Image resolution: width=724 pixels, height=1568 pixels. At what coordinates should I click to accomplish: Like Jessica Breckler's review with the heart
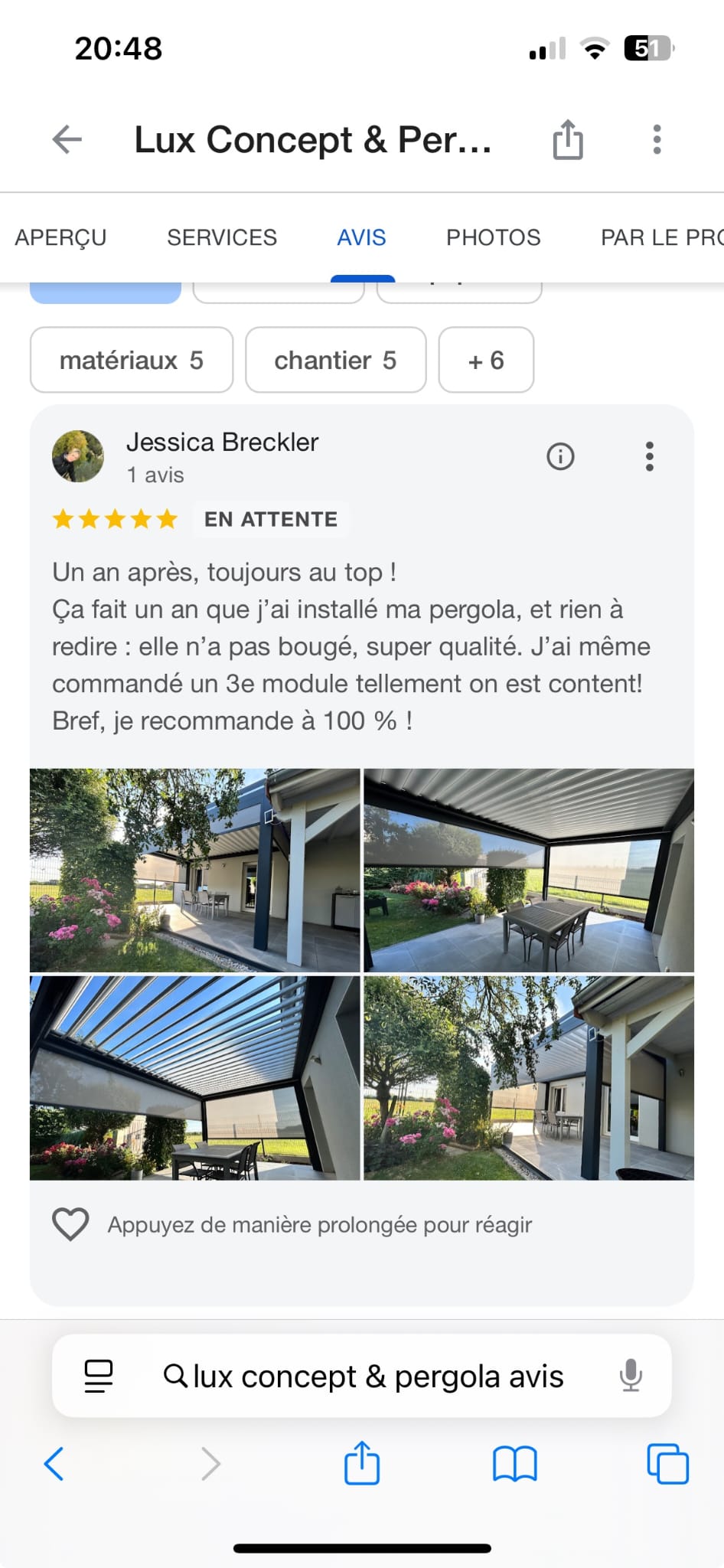click(x=70, y=1224)
